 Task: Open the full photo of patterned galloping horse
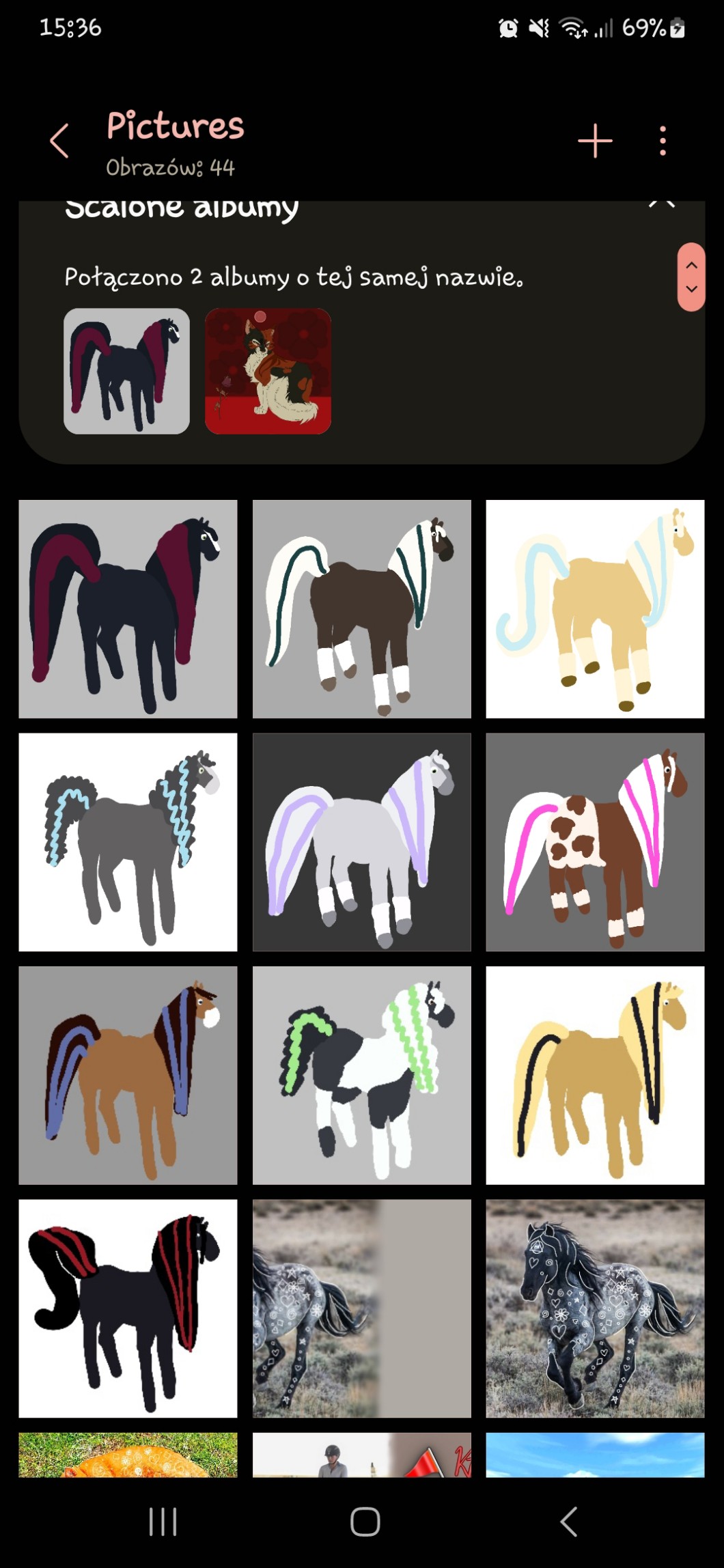tap(595, 1308)
